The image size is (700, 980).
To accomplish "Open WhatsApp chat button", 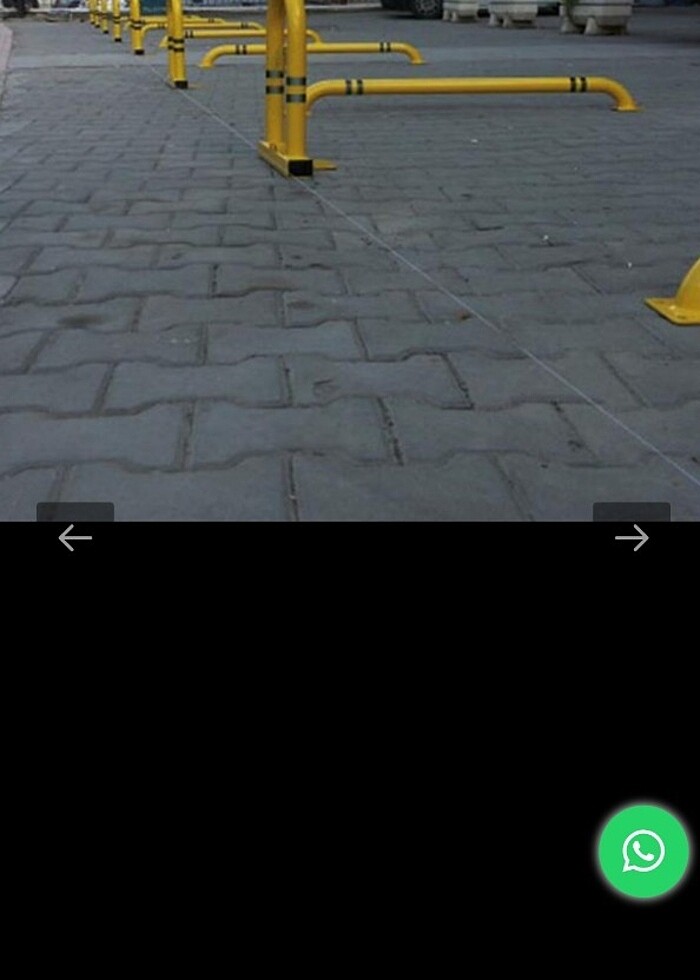I will [643, 851].
